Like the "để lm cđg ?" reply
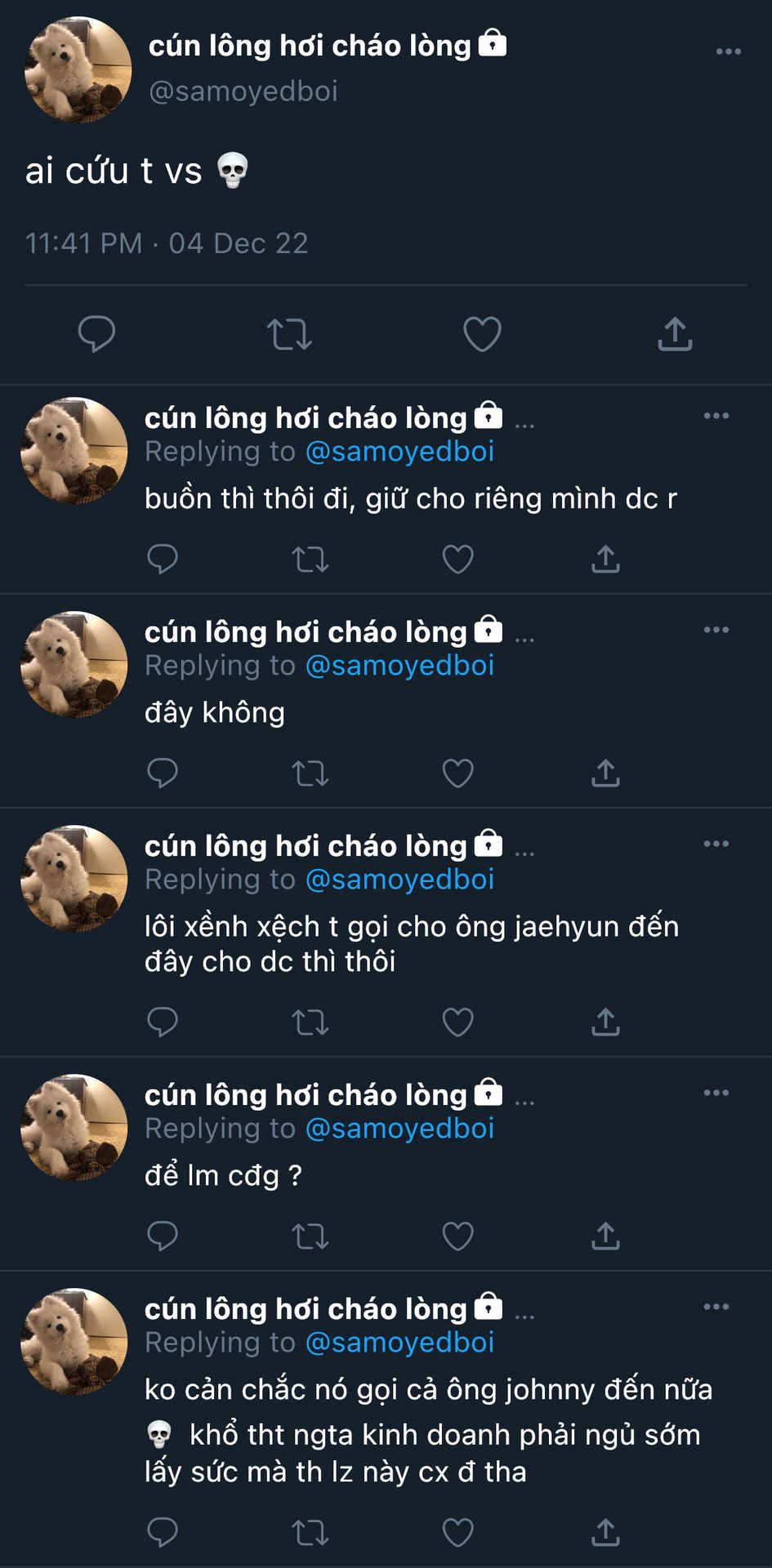This screenshot has height=1568, width=772. tap(457, 1236)
